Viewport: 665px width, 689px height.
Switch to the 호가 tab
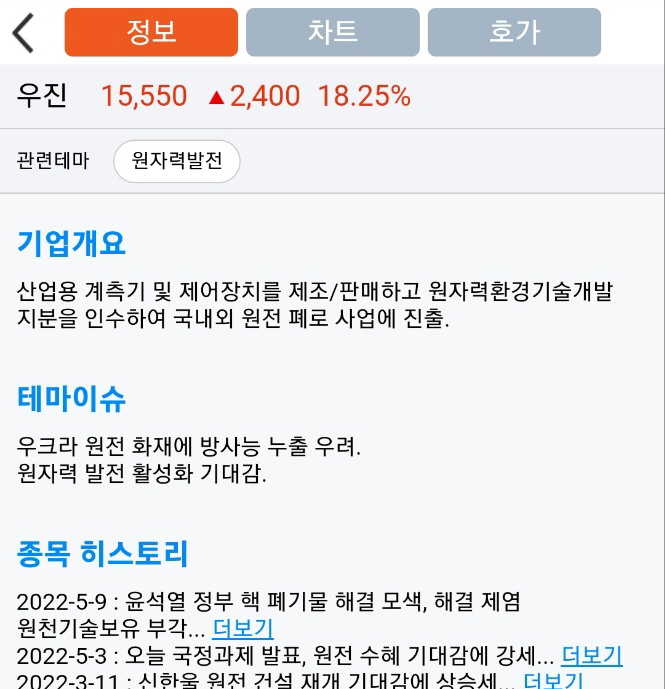pyautogui.click(x=514, y=32)
